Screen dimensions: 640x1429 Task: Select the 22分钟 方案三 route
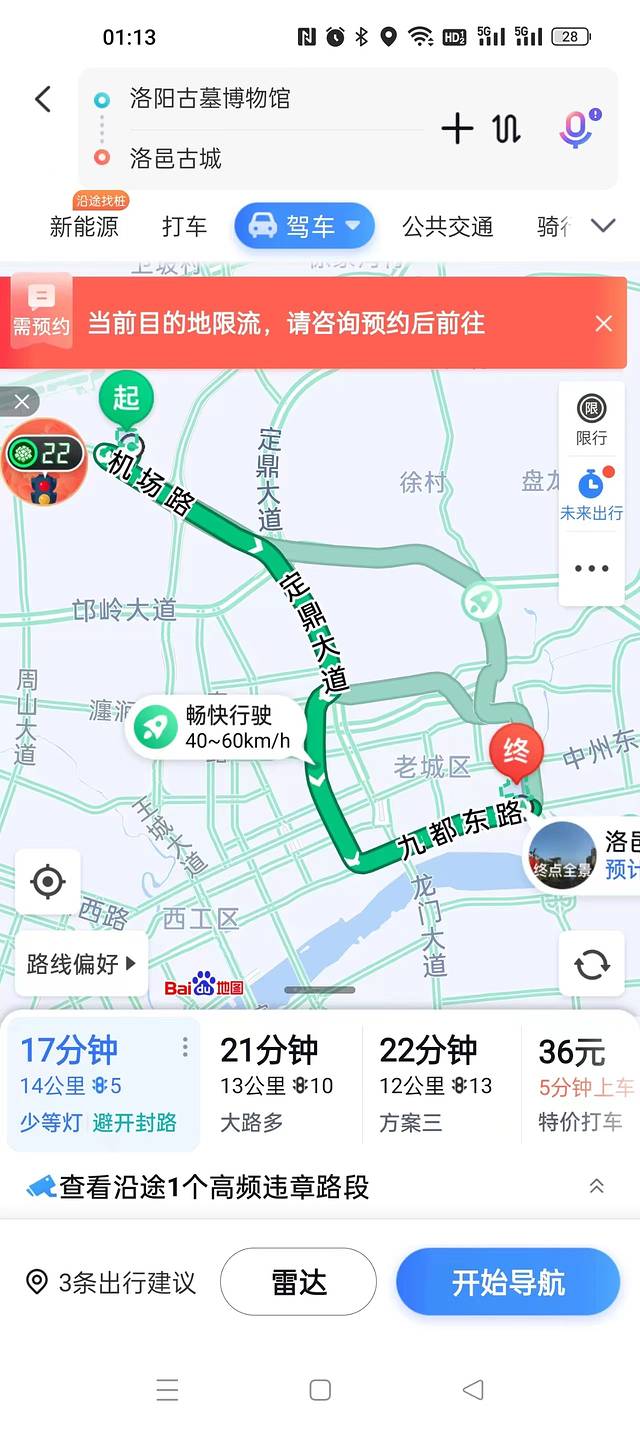440,1083
